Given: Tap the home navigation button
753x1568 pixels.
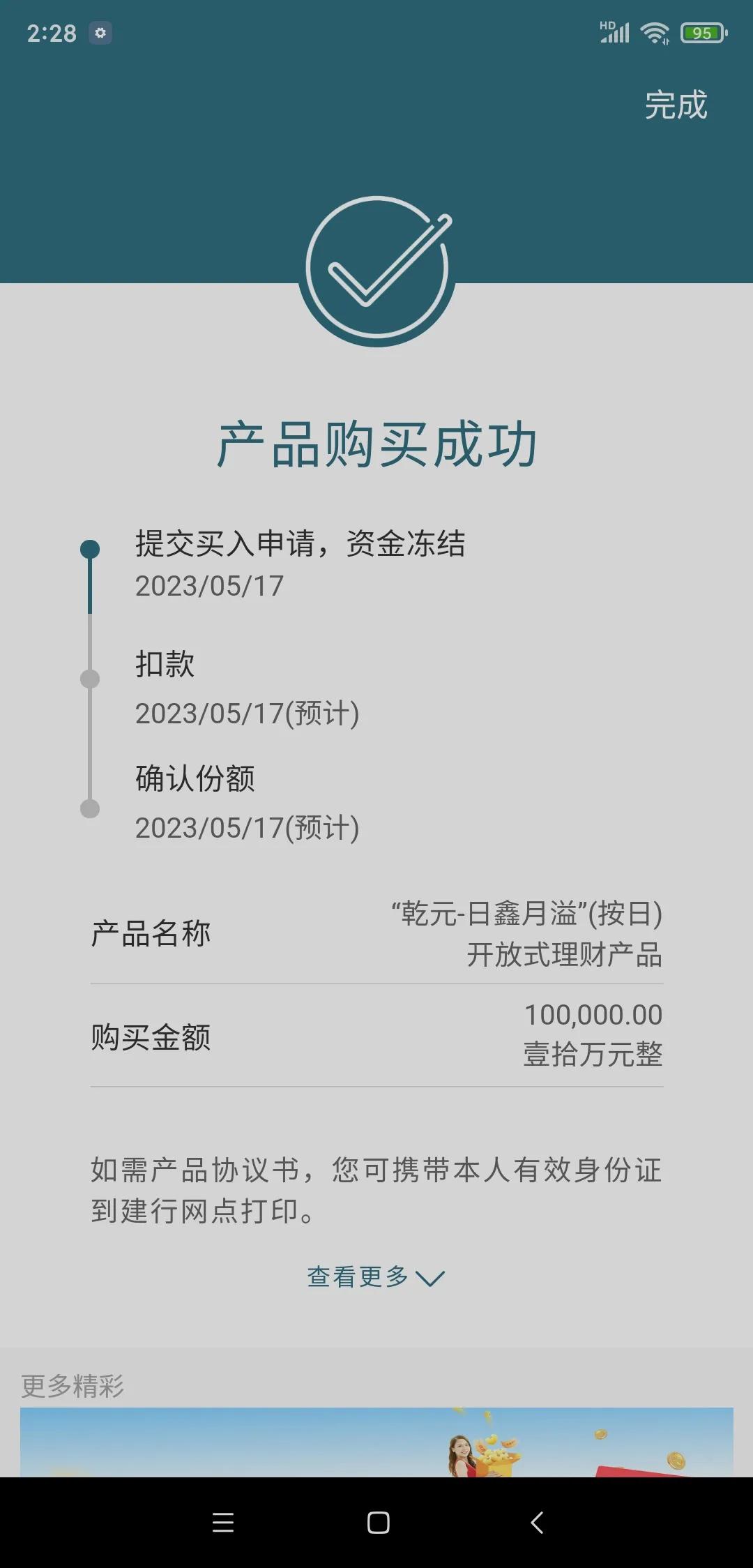Looking at the screenshot, I should pos(376,1523).
